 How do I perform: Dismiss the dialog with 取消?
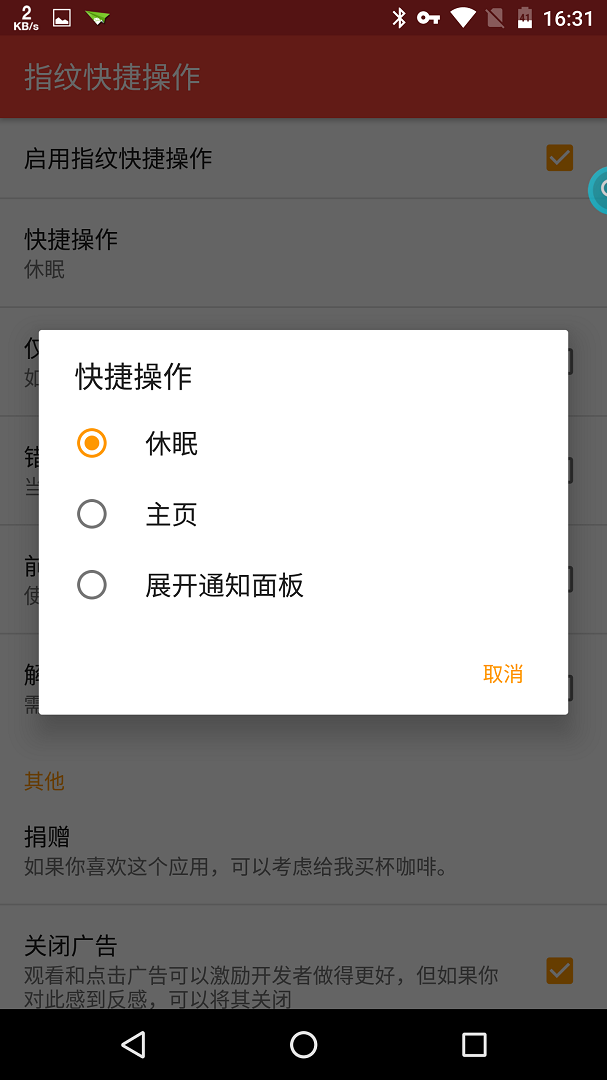click(503, 674)
